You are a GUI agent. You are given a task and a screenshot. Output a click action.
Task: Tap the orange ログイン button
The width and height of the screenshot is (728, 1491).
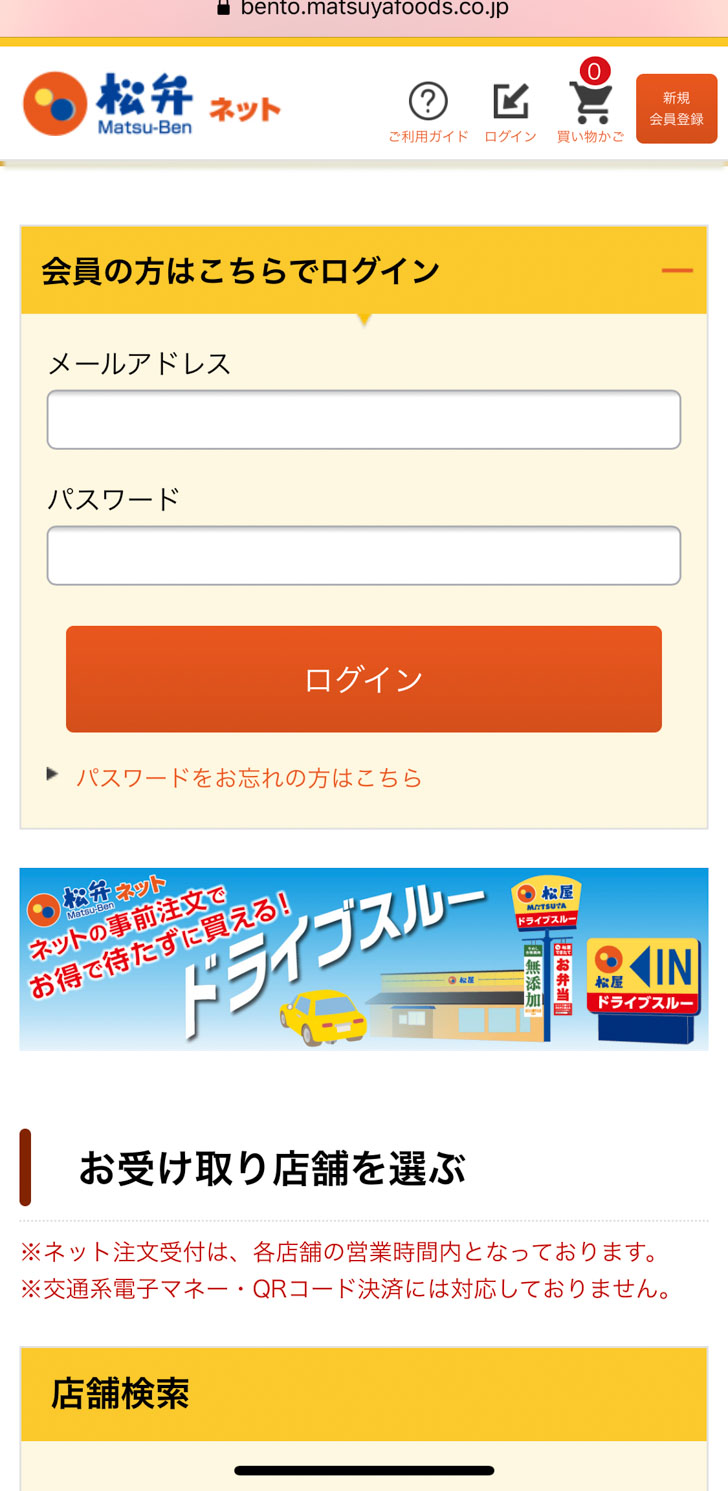click(363, 679)
